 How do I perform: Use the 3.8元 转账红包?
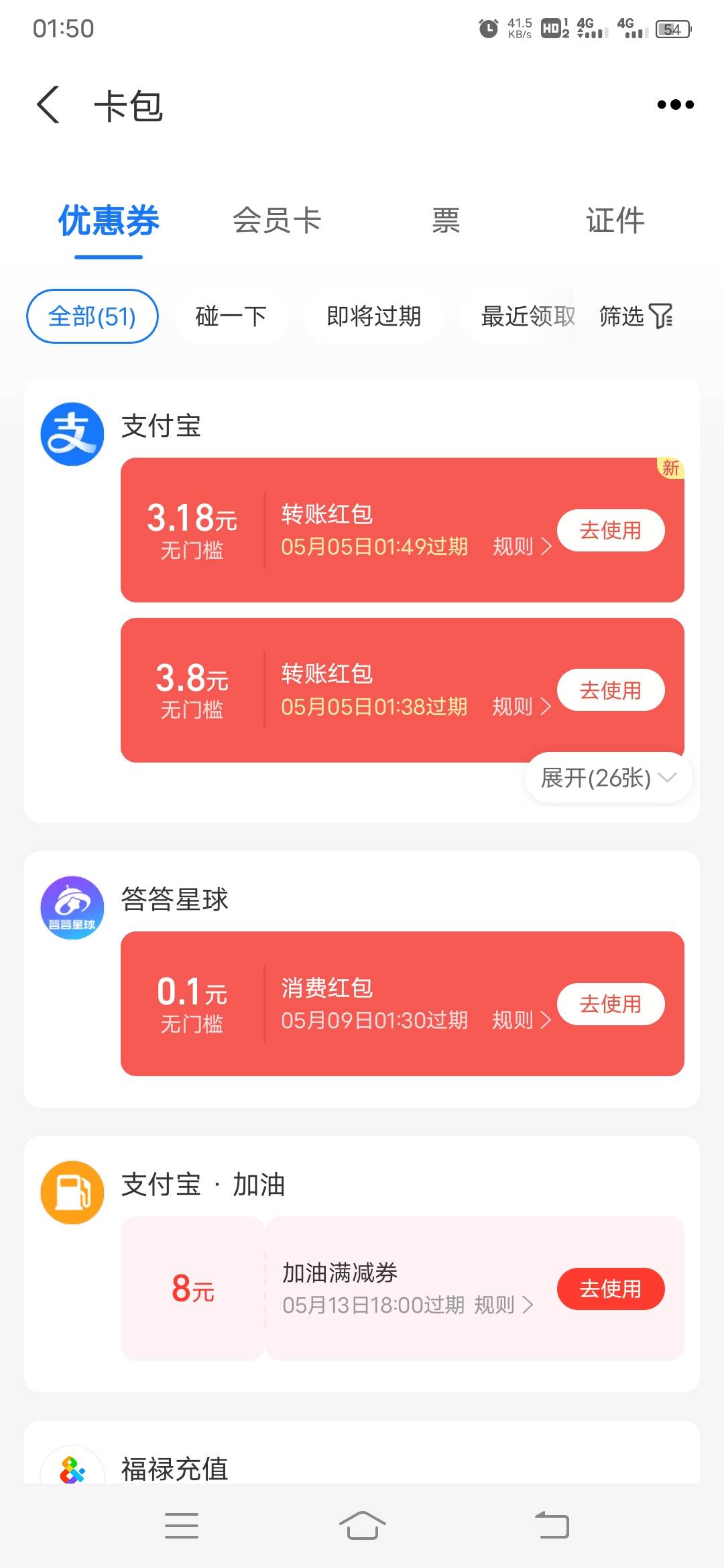pyautogui.click(x=611, y=690)
